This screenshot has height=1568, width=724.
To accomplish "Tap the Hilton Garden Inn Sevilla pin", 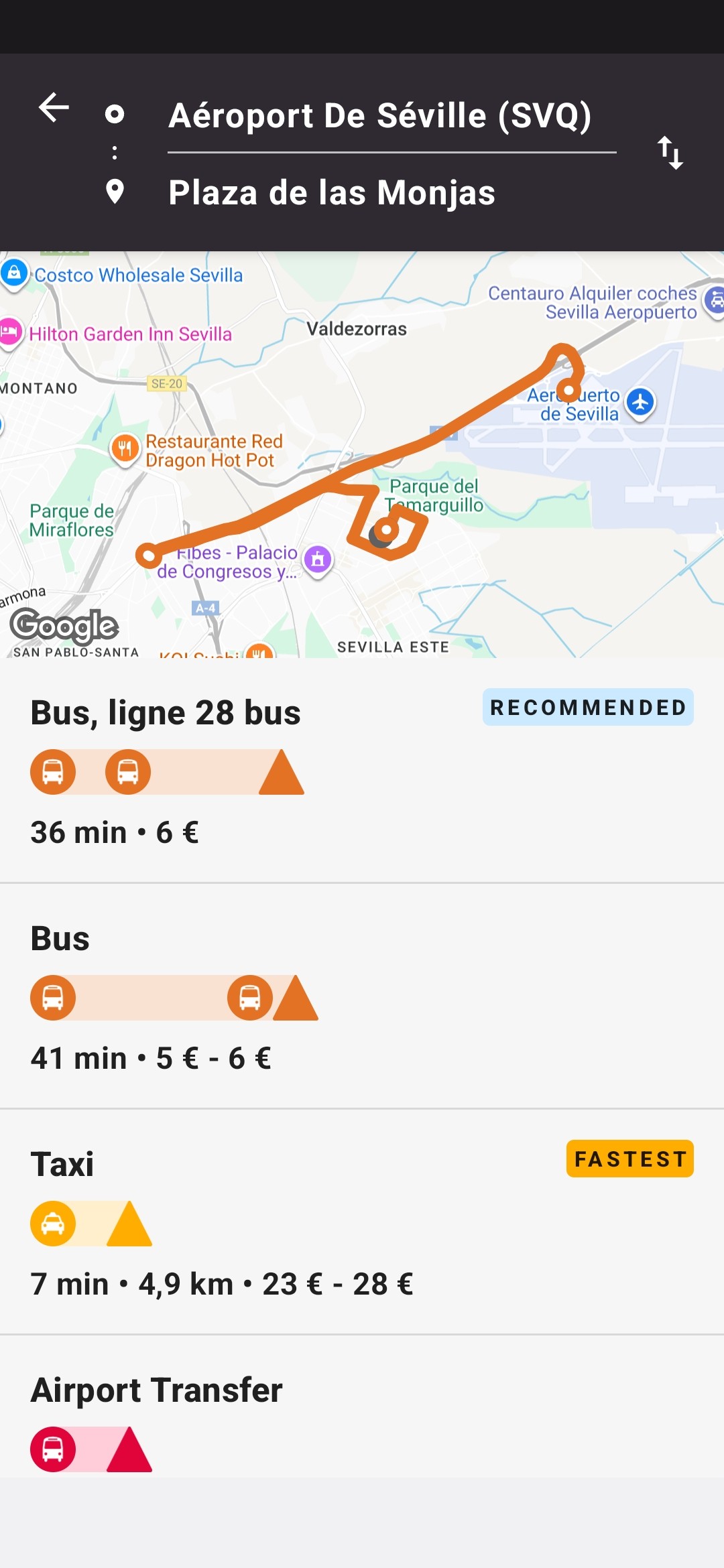I will (9, 332).
